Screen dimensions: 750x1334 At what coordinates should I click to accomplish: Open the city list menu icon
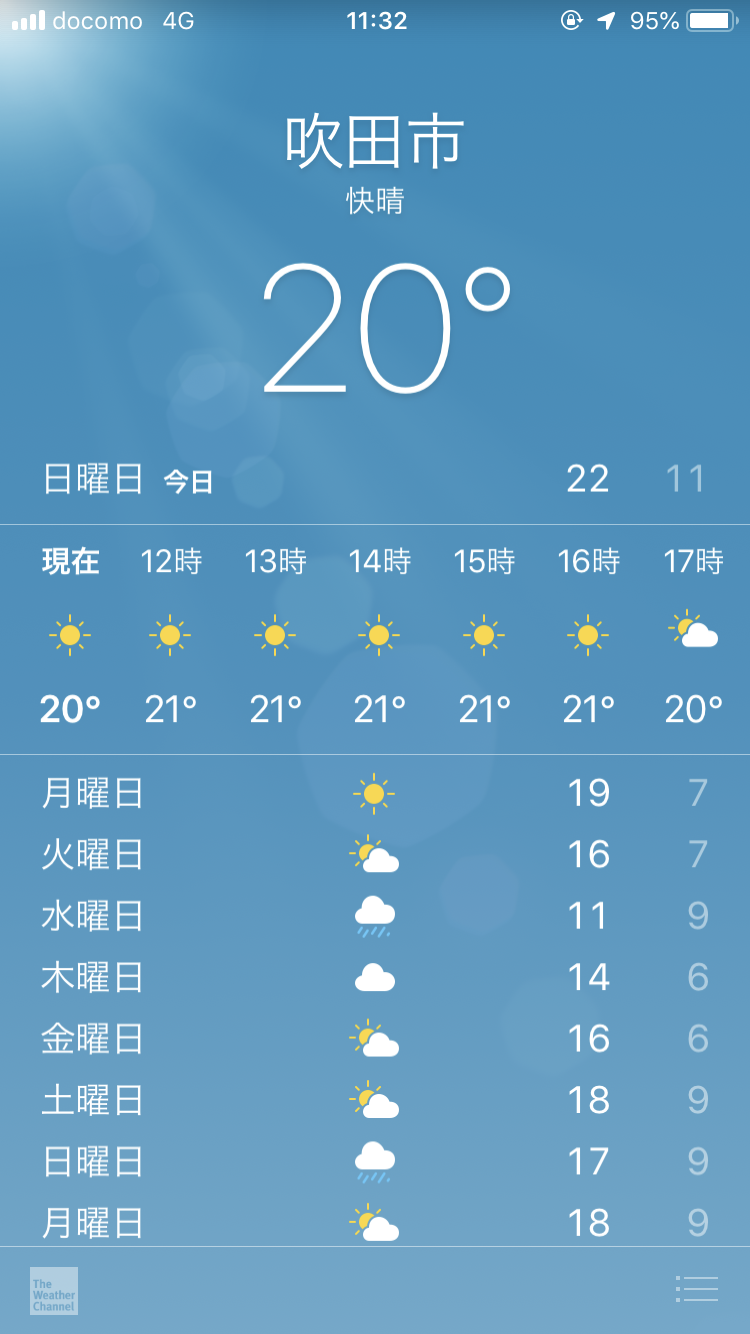click(697, 1289)
